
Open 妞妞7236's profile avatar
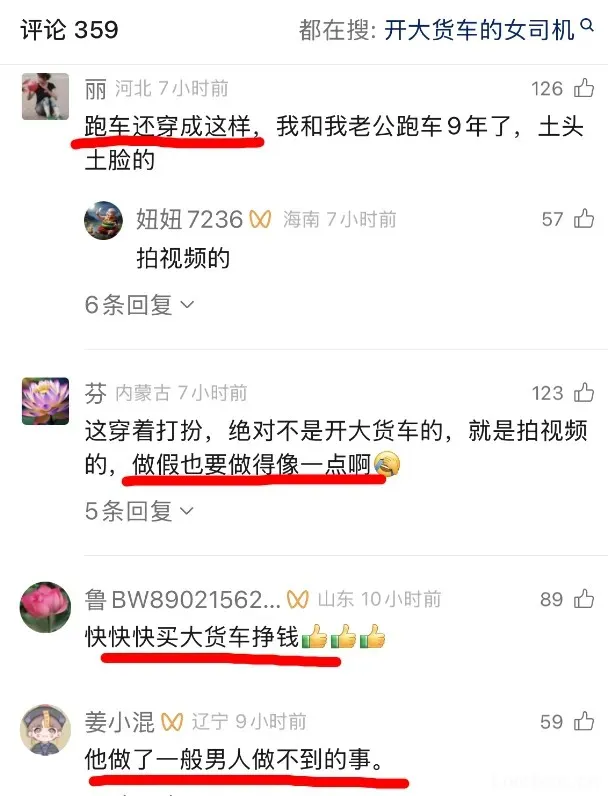pyautogui.click(x=104, y=219)
